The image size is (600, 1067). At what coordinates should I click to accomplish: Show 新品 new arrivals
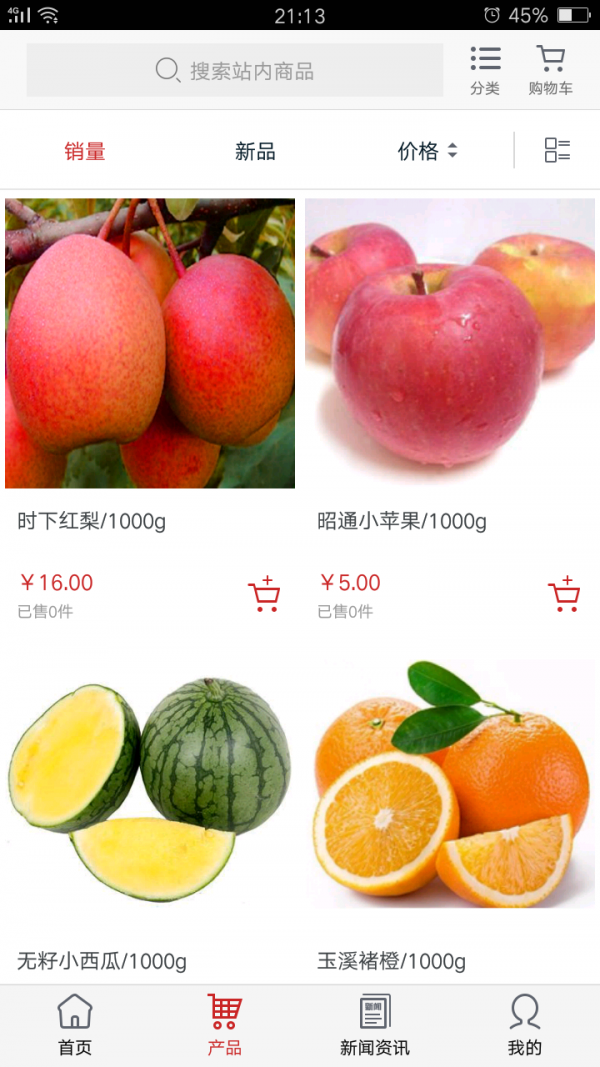(255, 151)
